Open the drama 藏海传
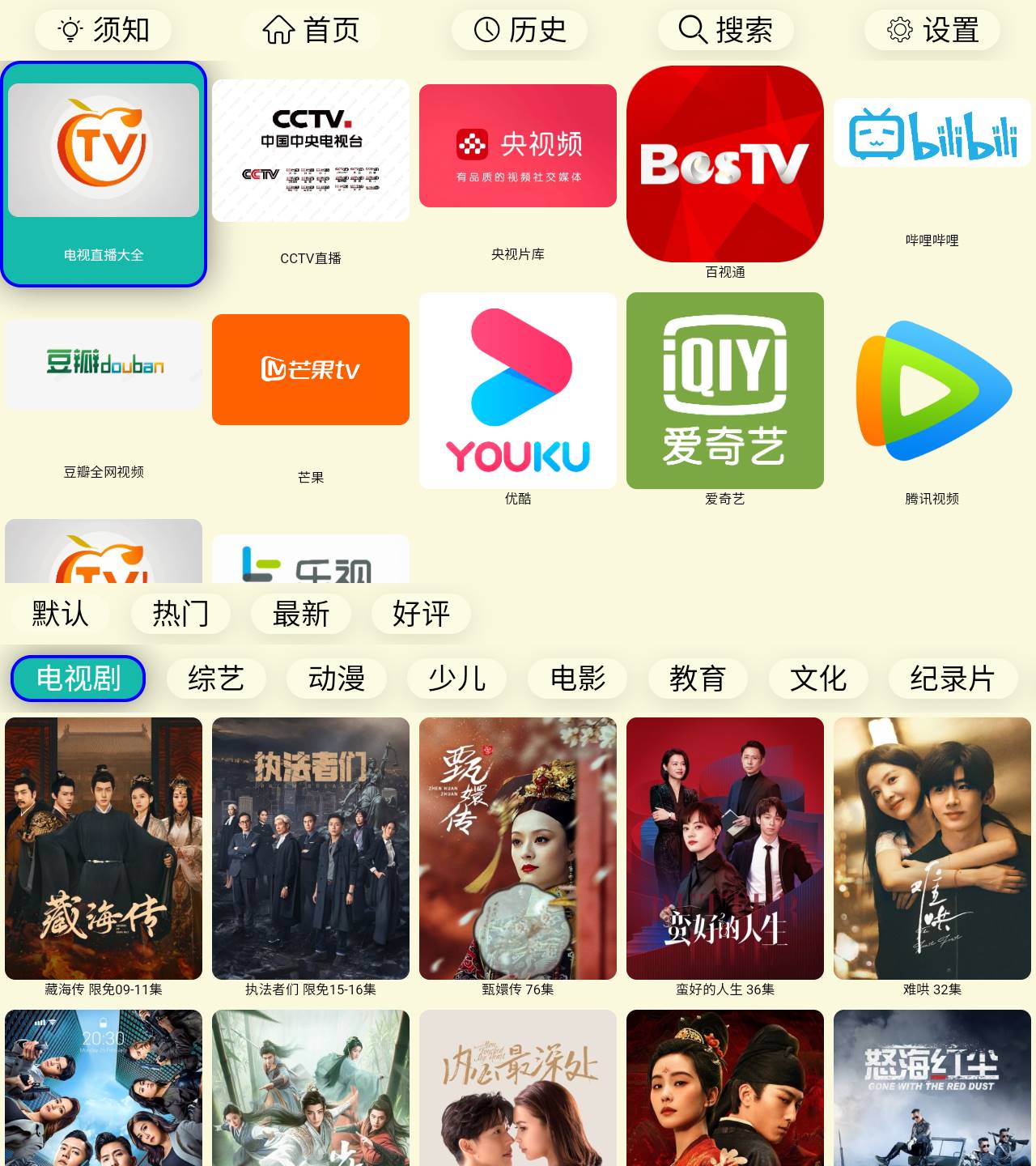This screenshot has width=1036, height=1166. [104, 849]
